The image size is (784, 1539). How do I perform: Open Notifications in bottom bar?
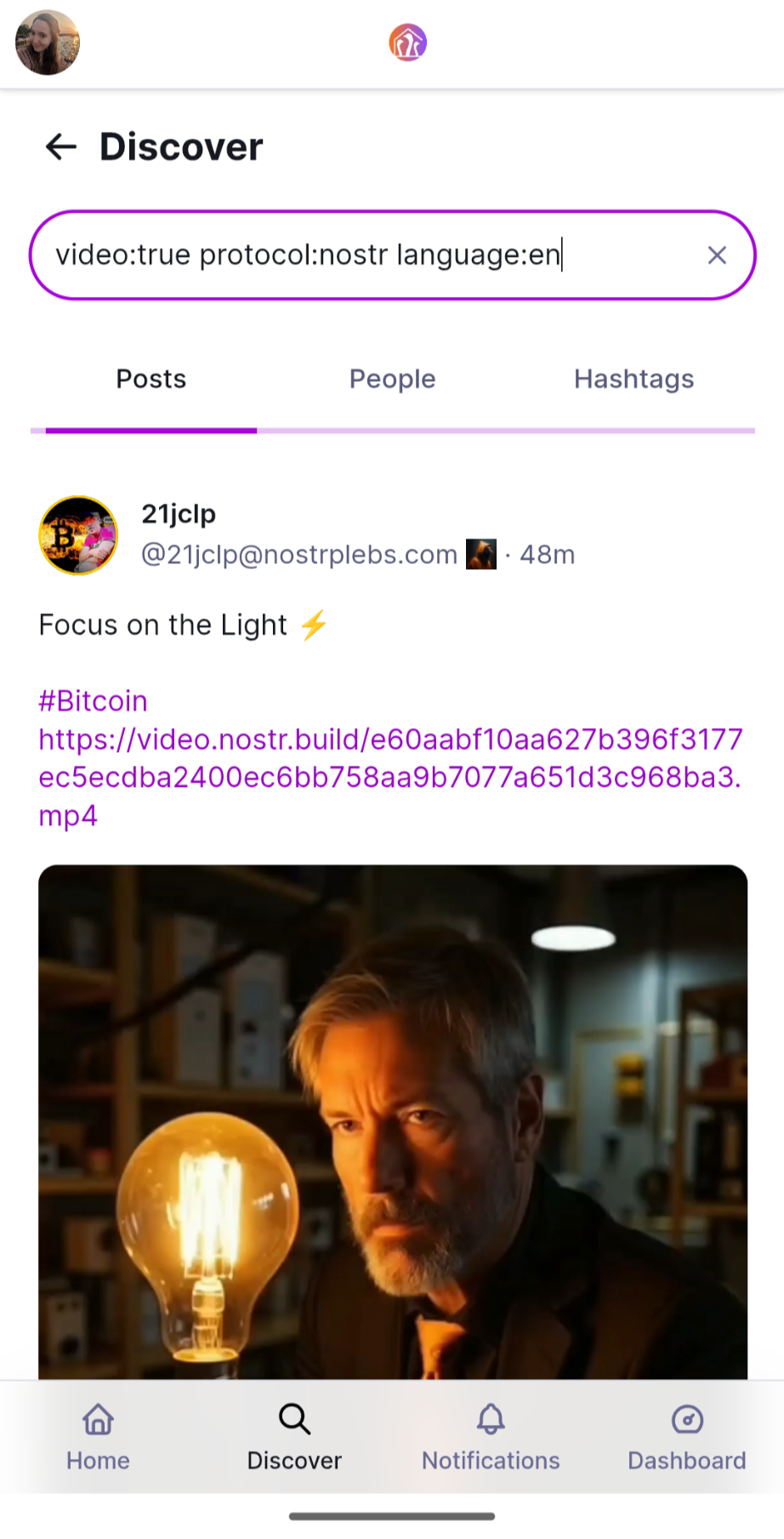click(x=491, y=1437)
